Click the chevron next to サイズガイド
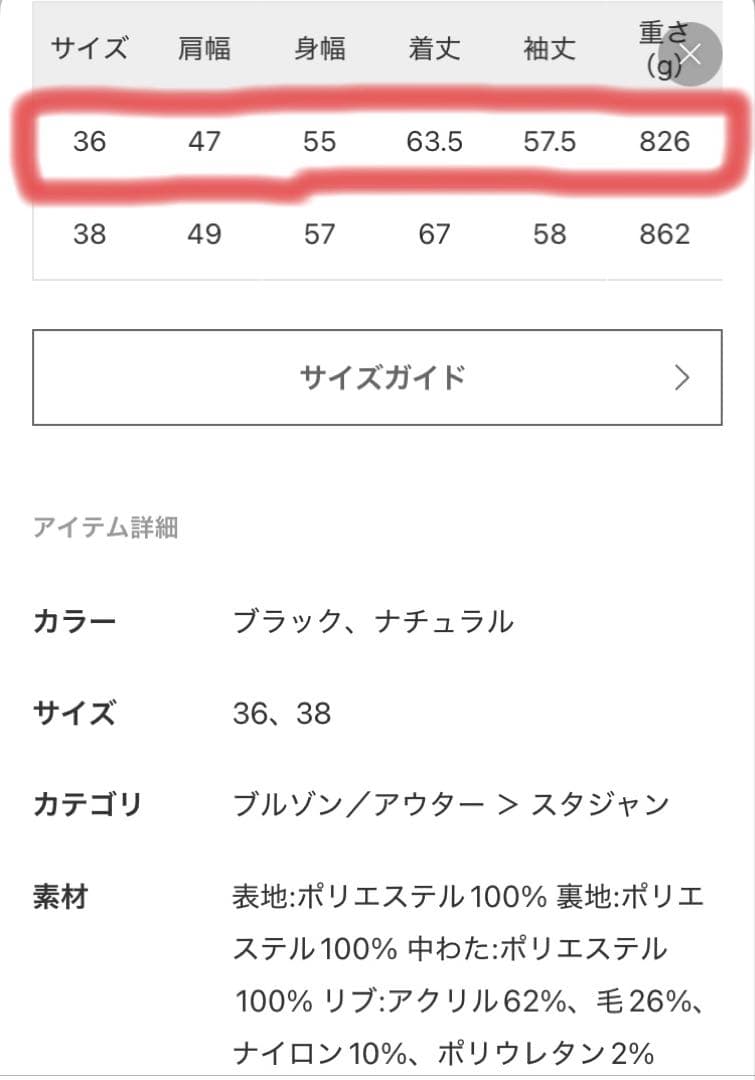This screenshot has height=1080, width=755. [x=683, y=377]
